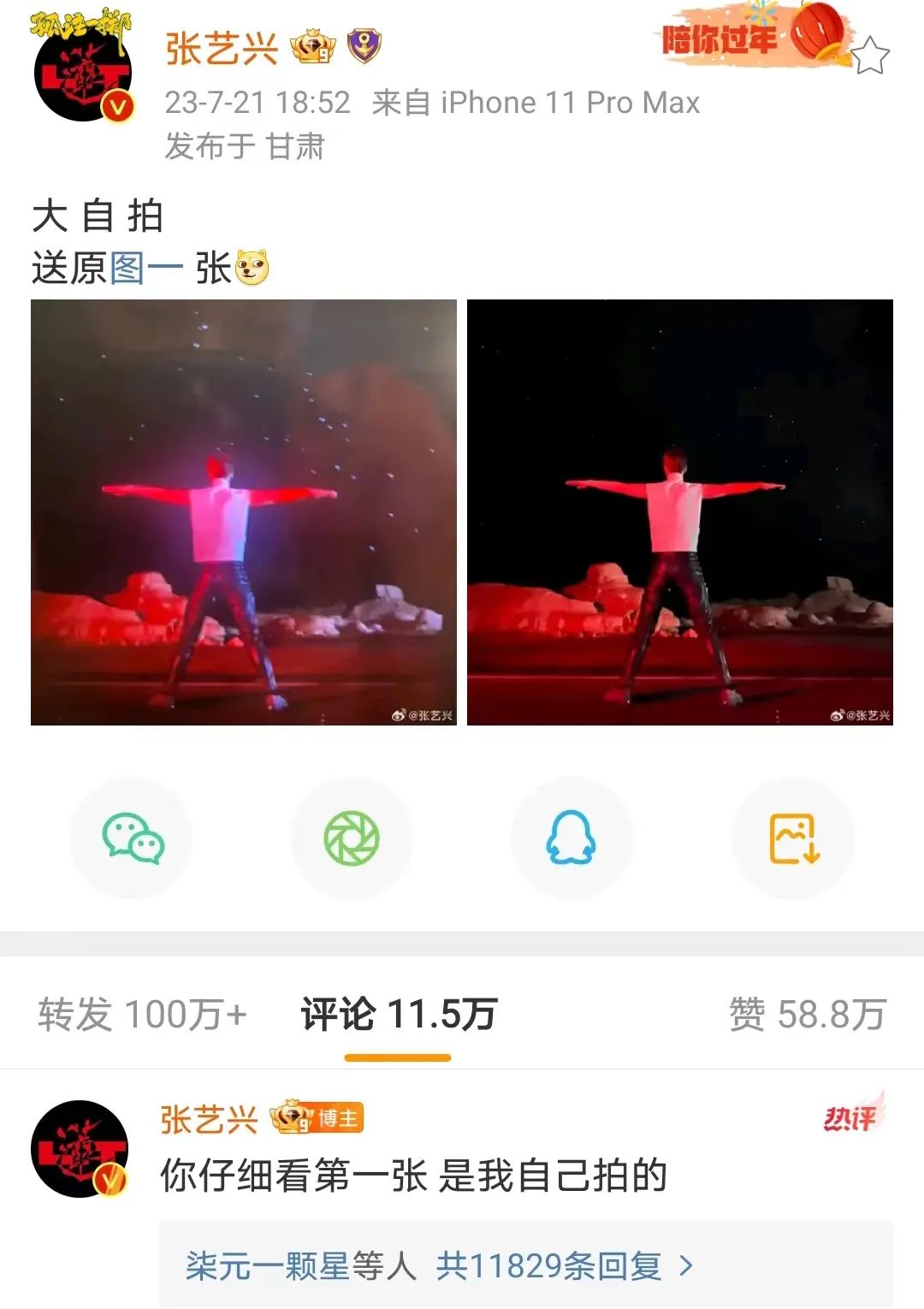Share the post to WeChat

pos(133,838)
